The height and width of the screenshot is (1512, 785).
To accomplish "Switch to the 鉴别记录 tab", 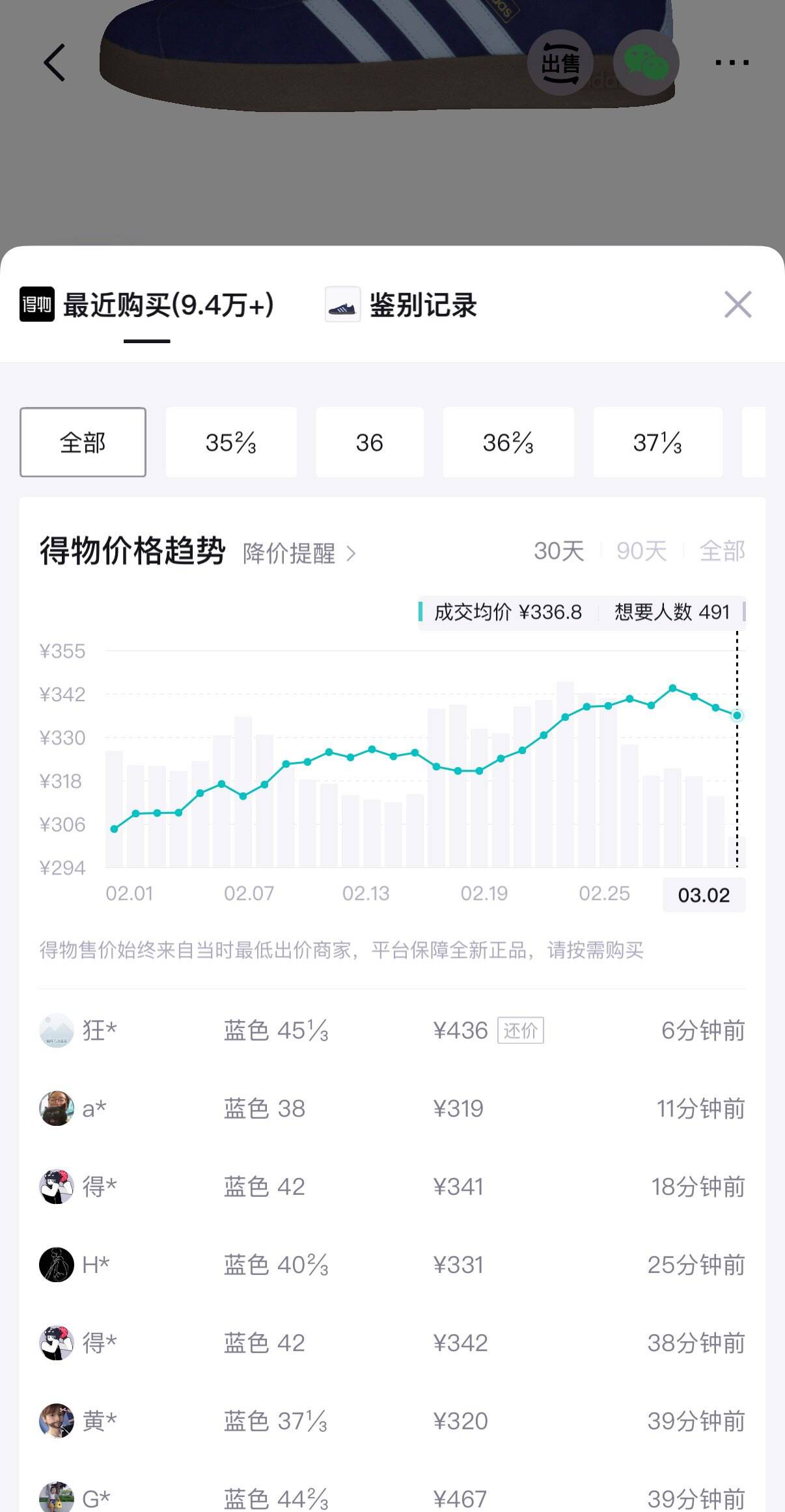I will click(x=402, y=305).
